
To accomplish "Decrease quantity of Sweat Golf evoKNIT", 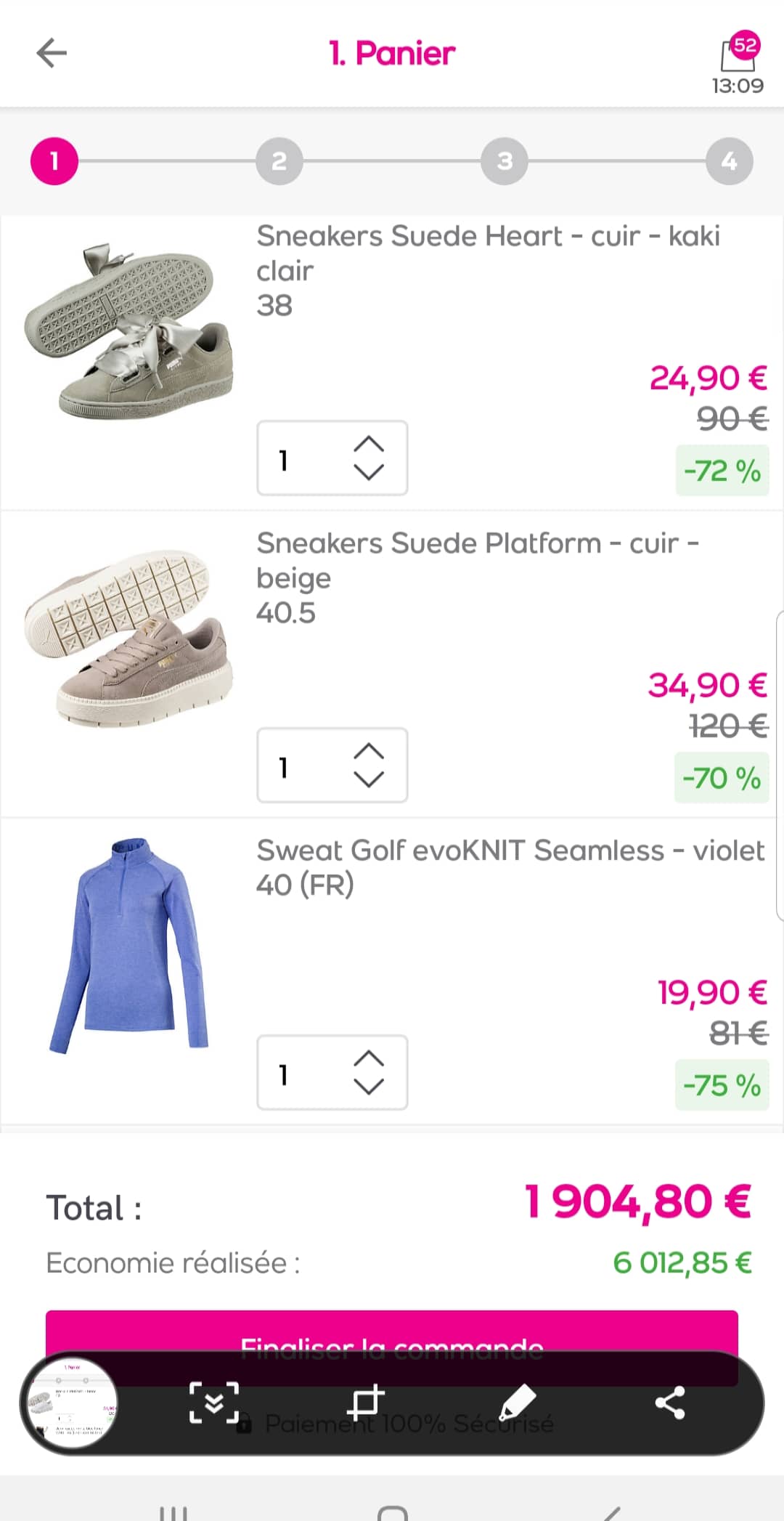I will 369,1087.
